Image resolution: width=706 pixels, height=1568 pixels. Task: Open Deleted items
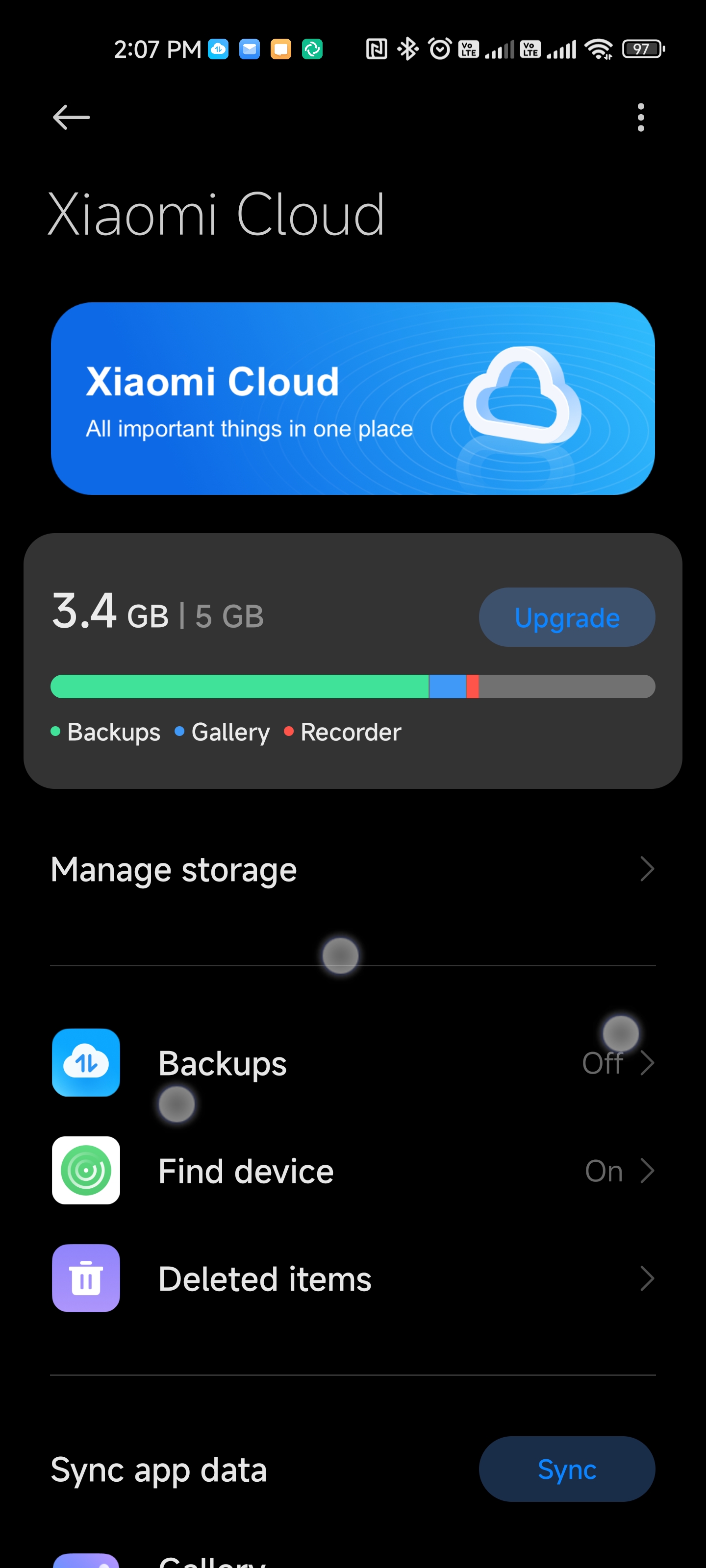(x=353, y=1277)
